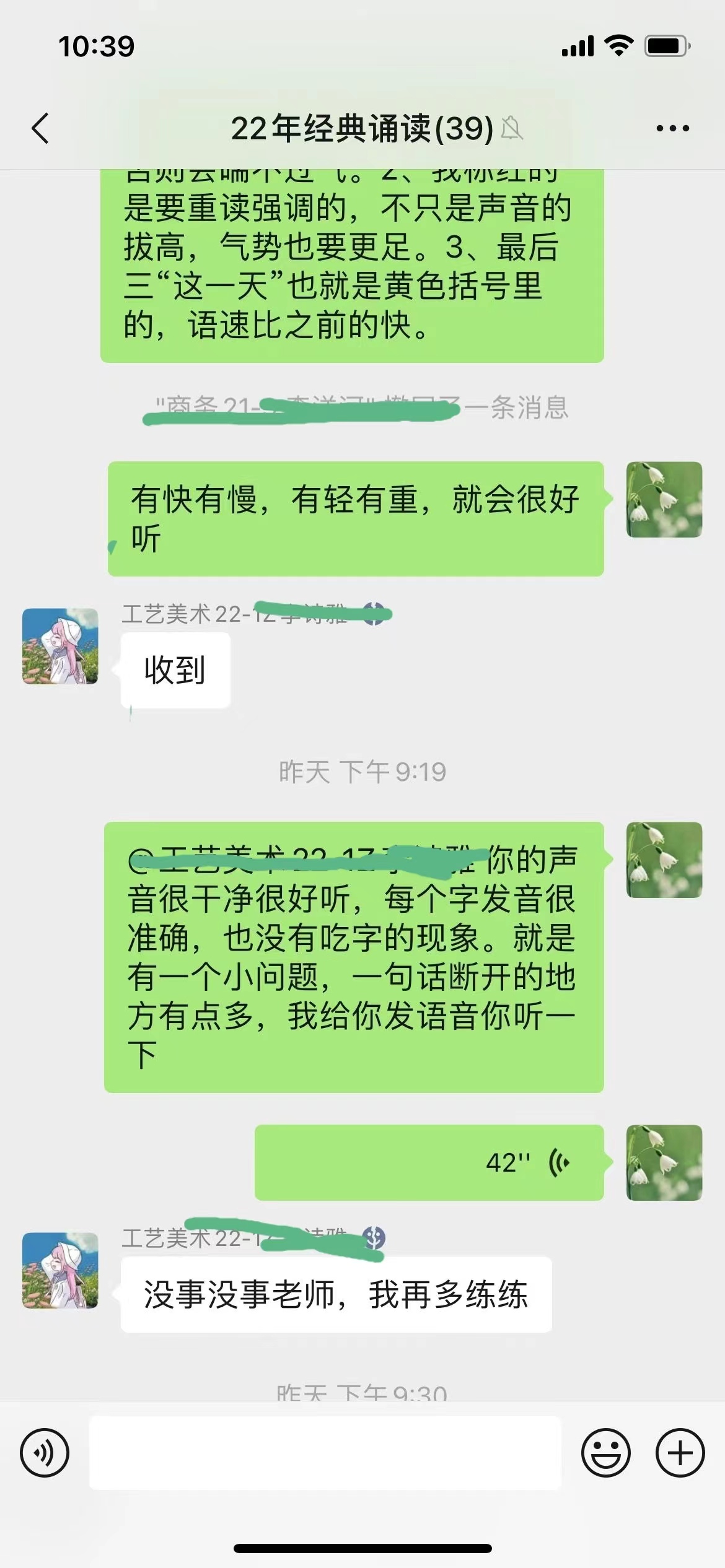Image resolution: width=725 pixels, height=1568 pixels.
Task: Go back to the chat list
Action: 41,128
